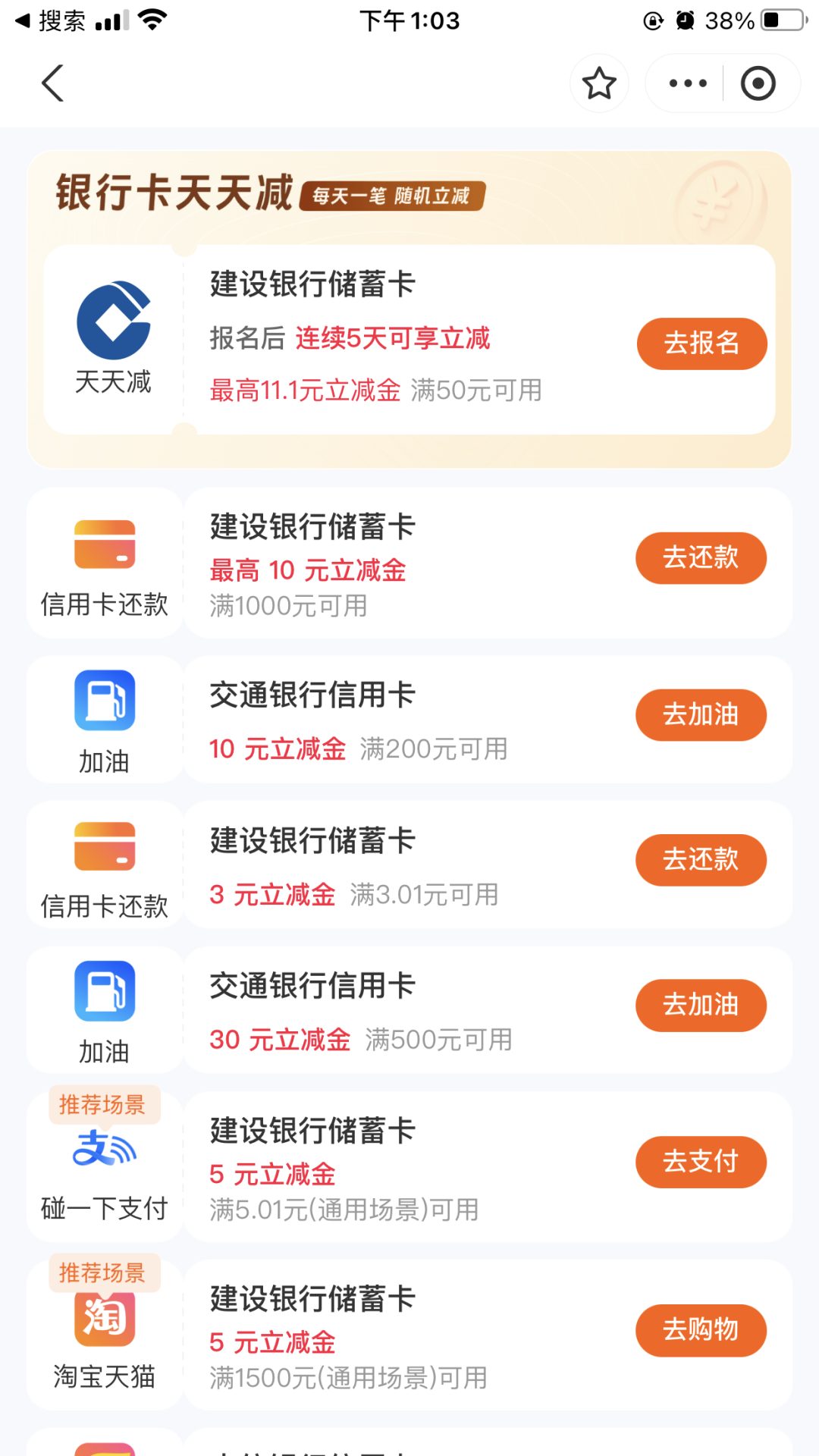Viewport: 819px width, 1456px height.
Task: Tap 去加油 for the 30元立减金 coupon
Action: coord(701,1006)
